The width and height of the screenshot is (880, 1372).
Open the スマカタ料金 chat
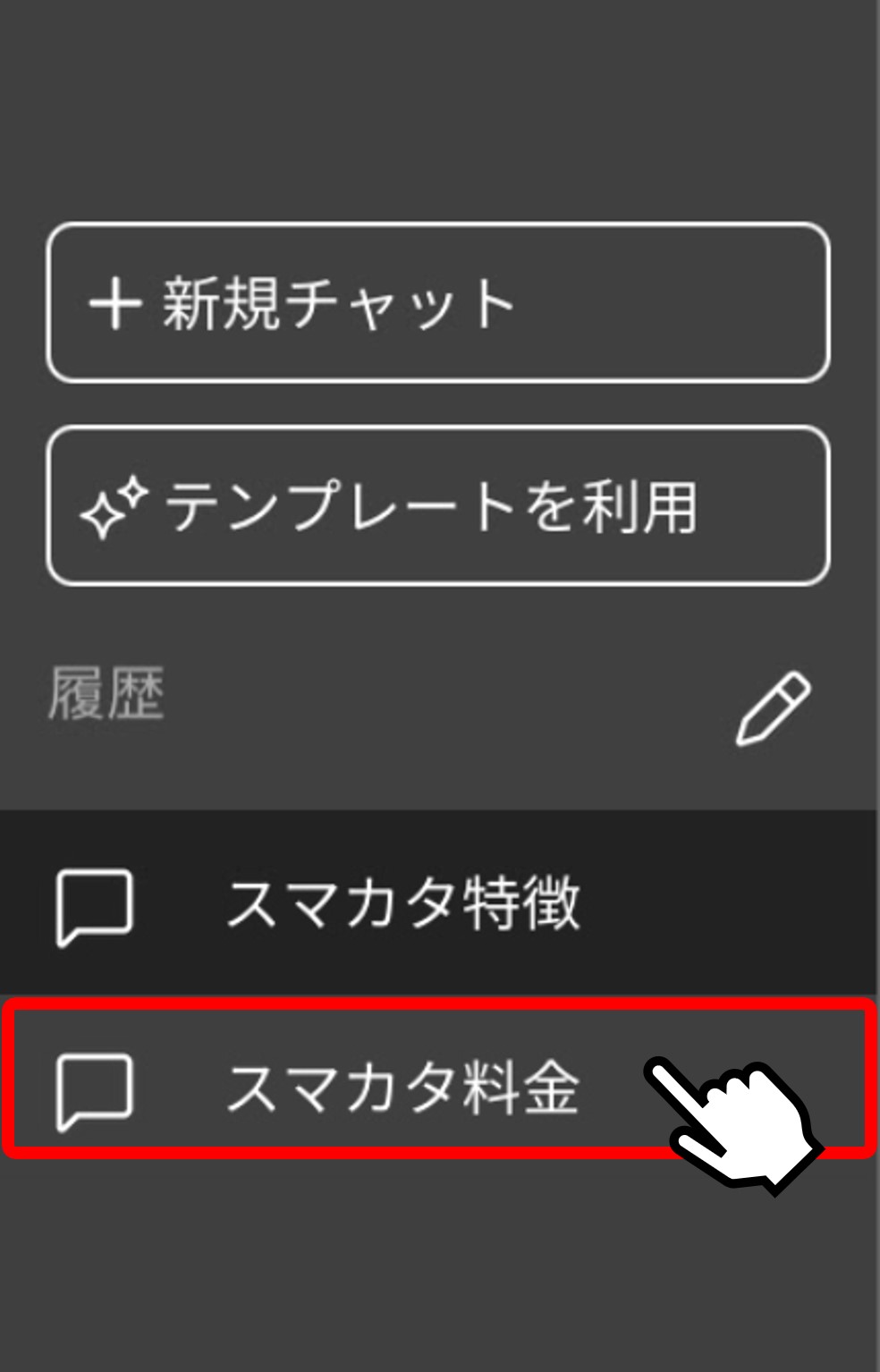pos(402,1088)
